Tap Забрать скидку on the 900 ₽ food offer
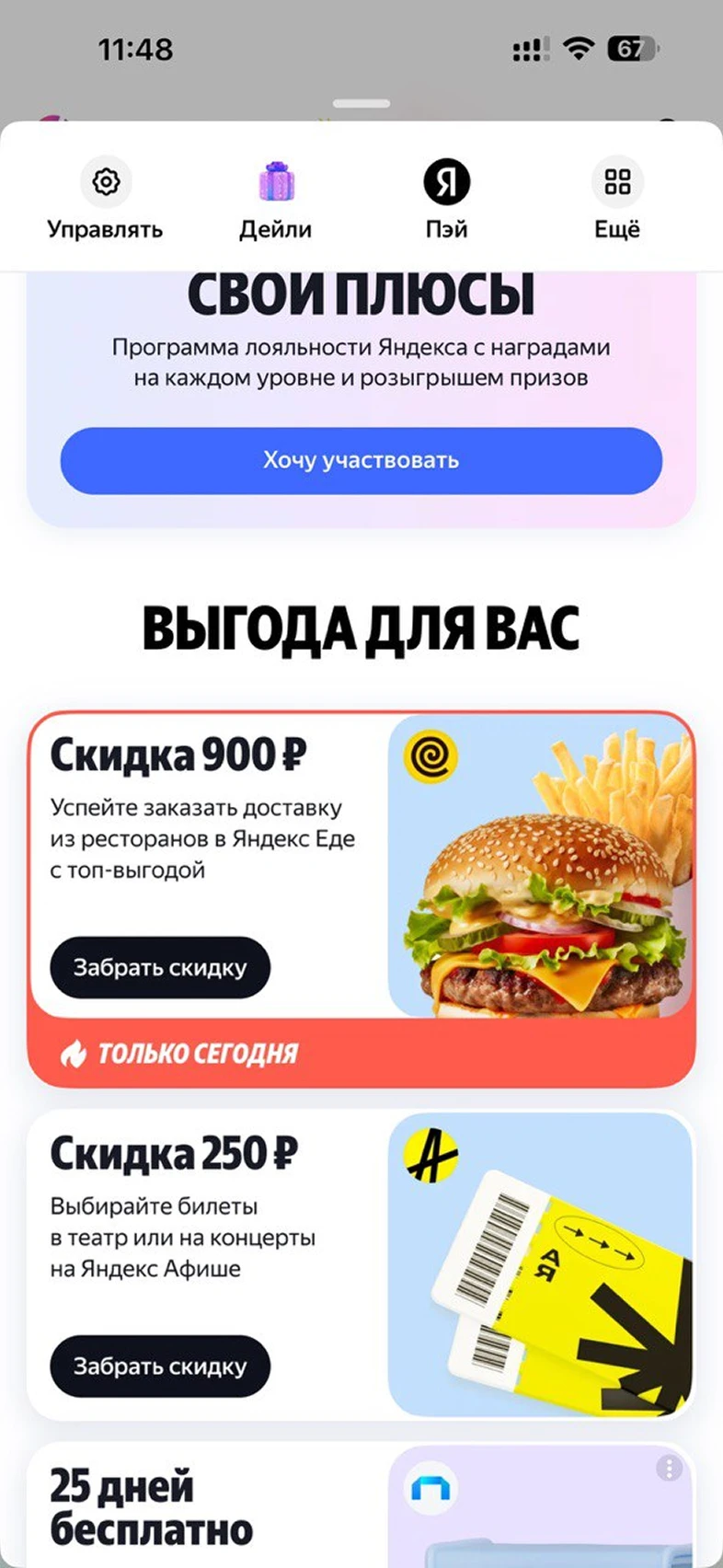Image resolution: width=723 pixels, height=1568 pixels. [x=158, y=967]
